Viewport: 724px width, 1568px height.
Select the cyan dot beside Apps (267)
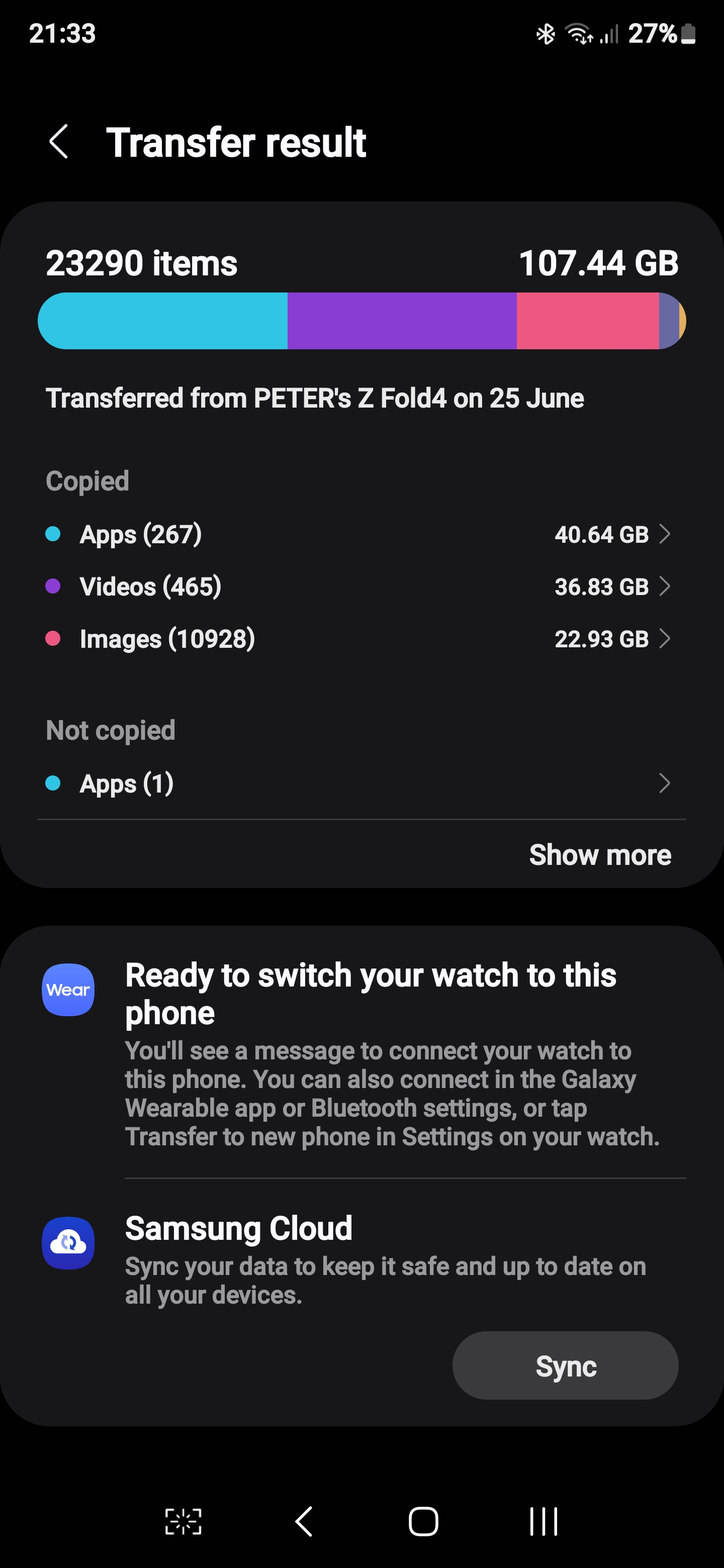54,534
